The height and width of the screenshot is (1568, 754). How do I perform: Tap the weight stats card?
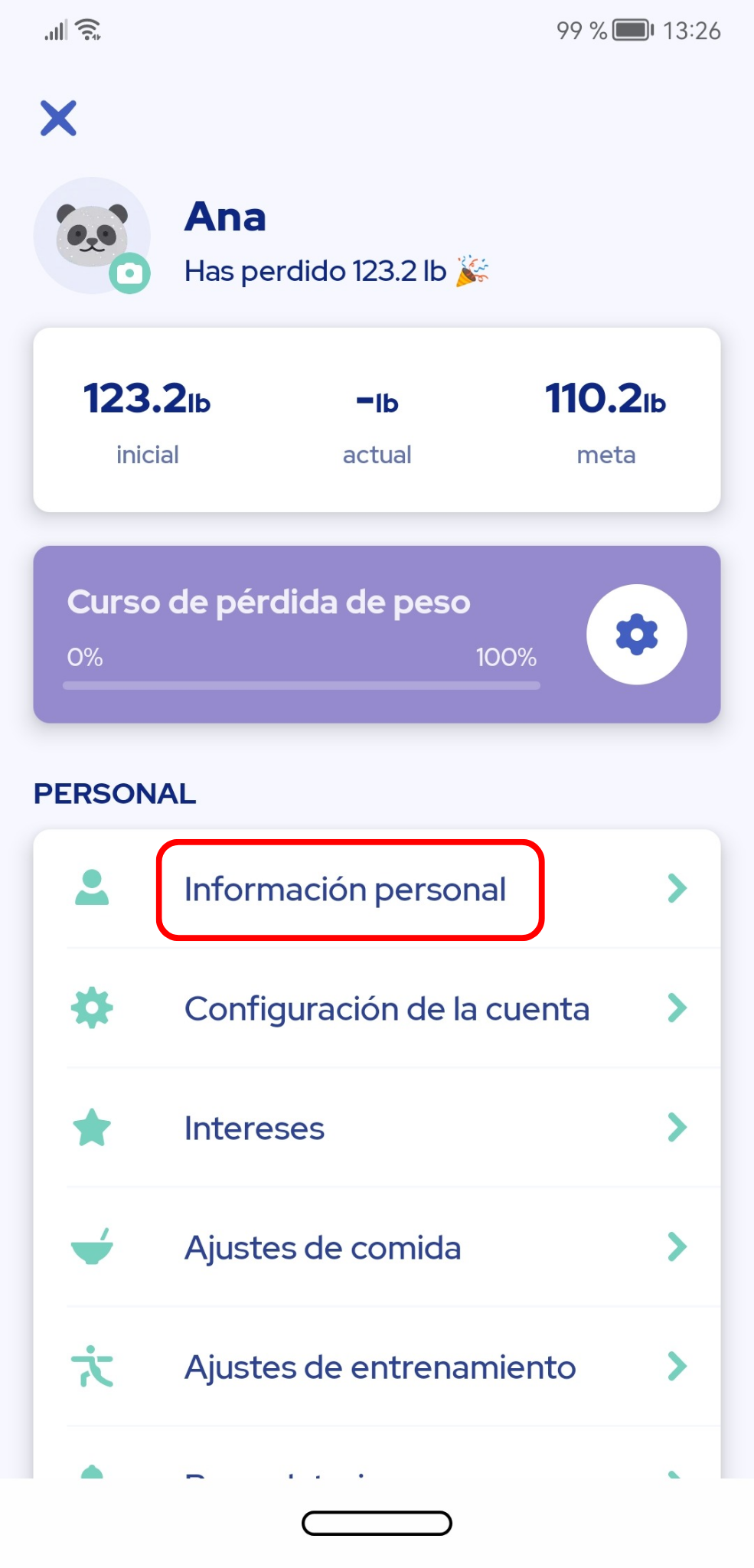click(377, 420)
